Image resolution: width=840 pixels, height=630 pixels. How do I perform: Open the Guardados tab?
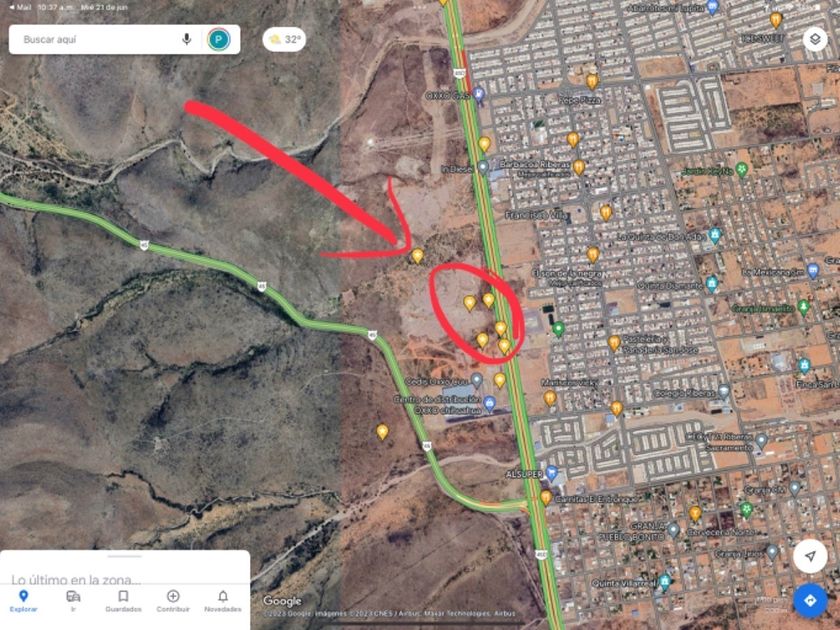(x=123, y=600)
